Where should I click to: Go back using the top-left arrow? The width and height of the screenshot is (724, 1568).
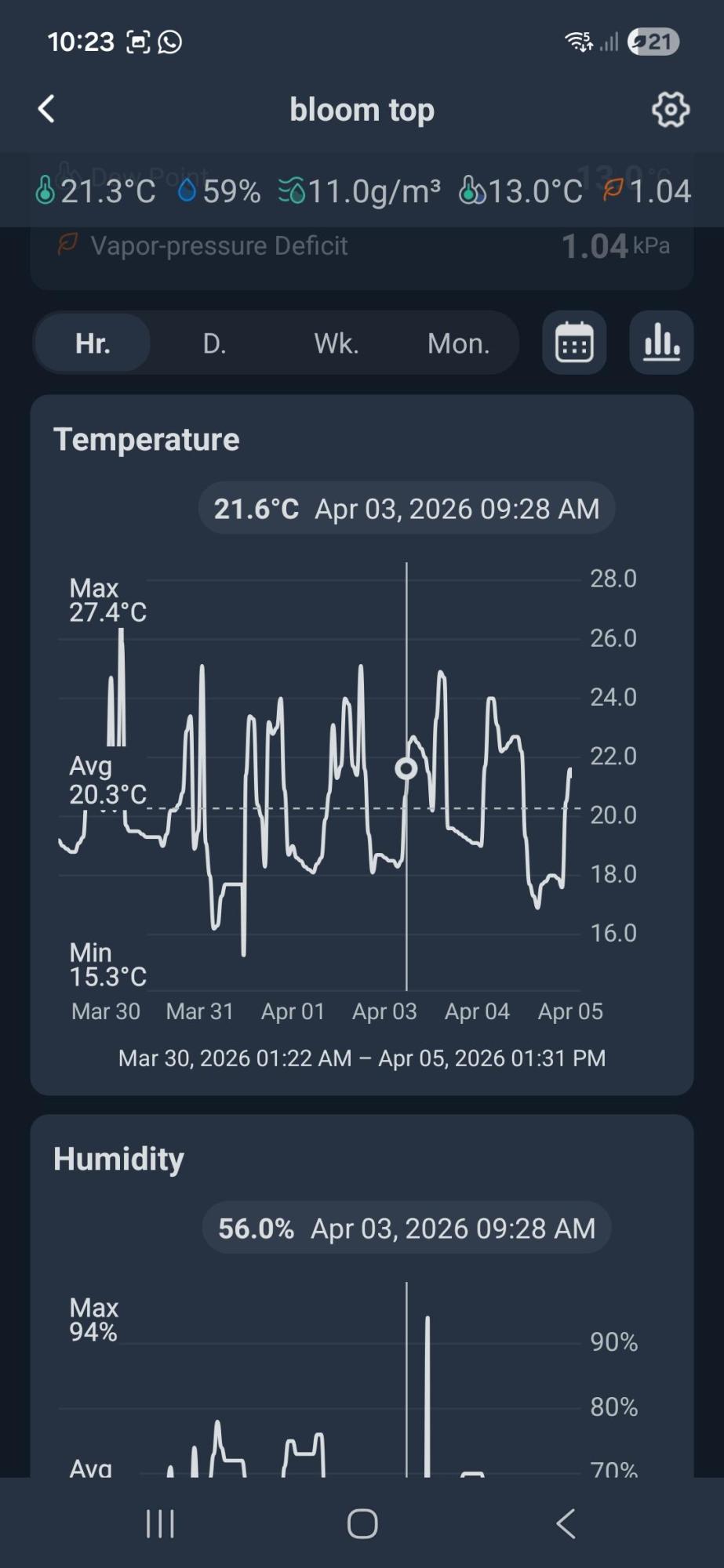[46, 109]
